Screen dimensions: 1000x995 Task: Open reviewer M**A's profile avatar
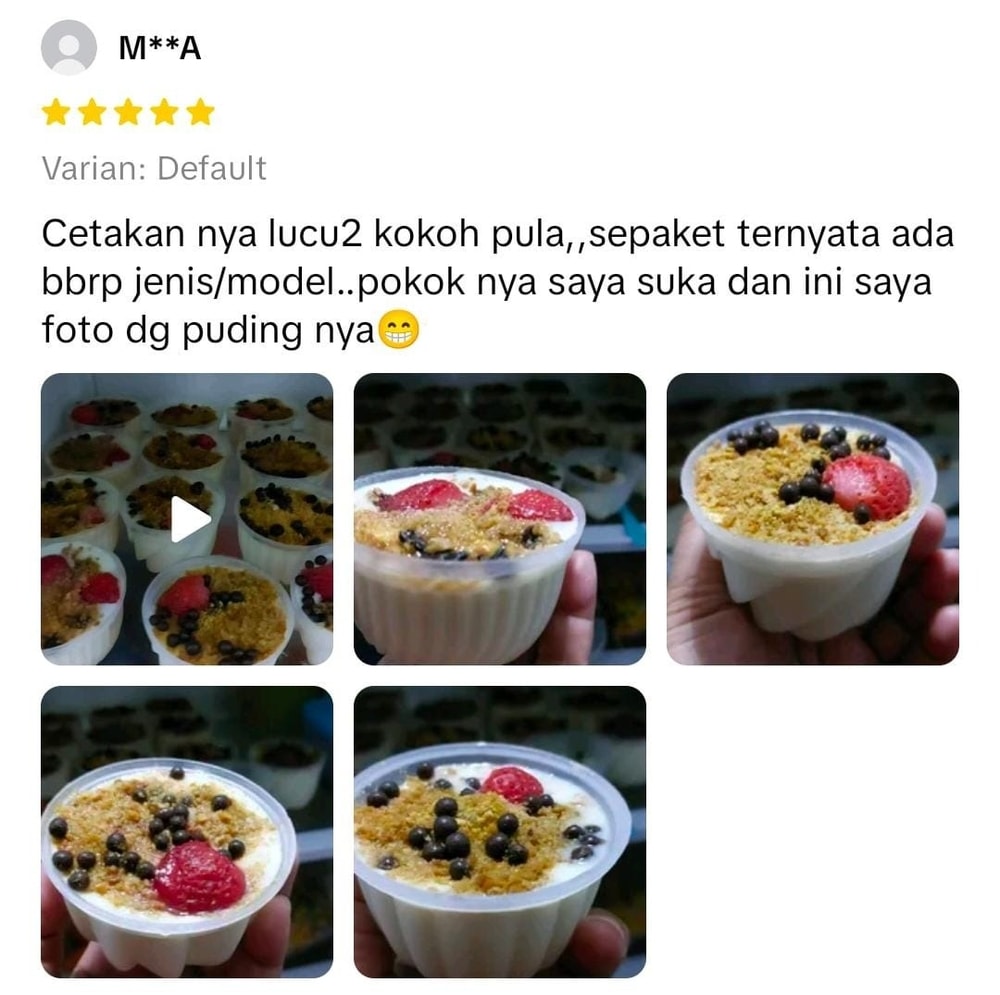tap(68, 48)
